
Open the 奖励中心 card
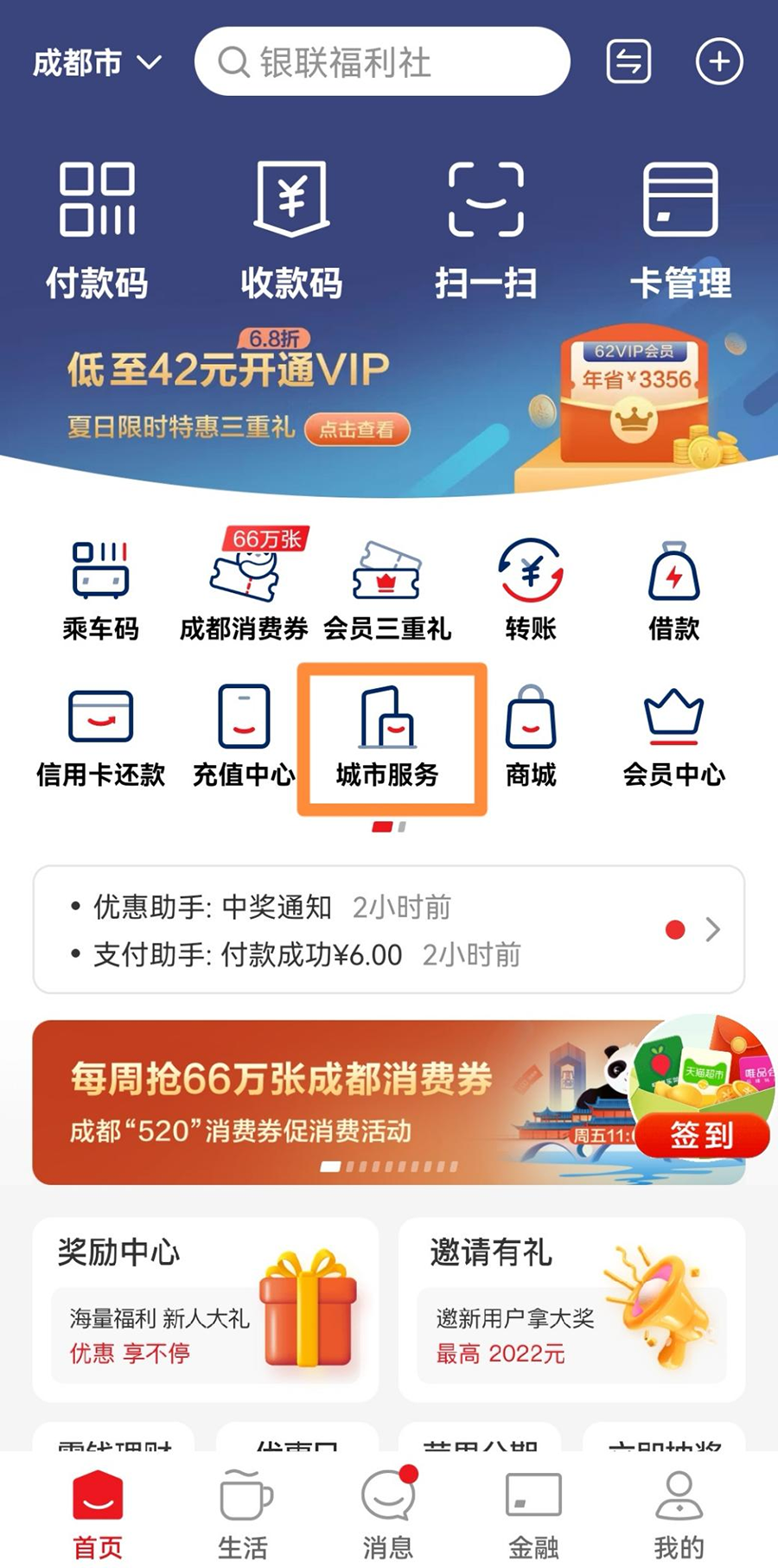coord(206,1310)
